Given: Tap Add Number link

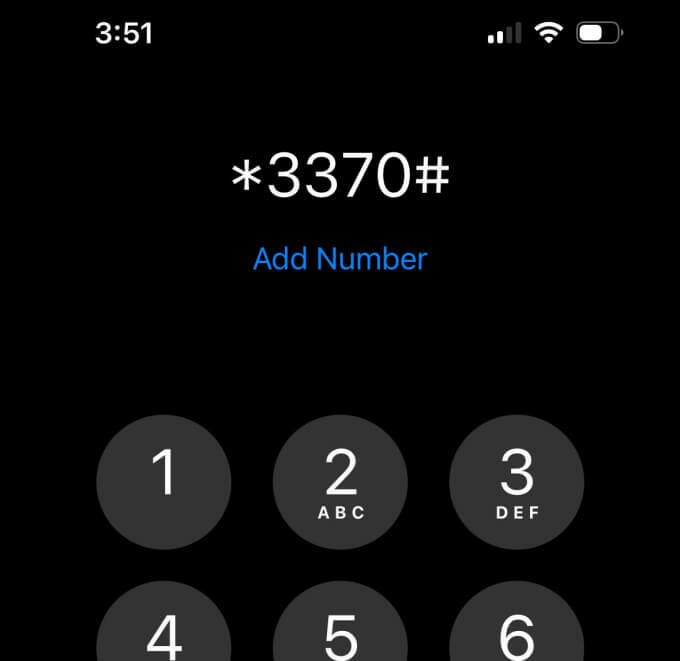Looking at the screenshot, I should coord(340,260).
